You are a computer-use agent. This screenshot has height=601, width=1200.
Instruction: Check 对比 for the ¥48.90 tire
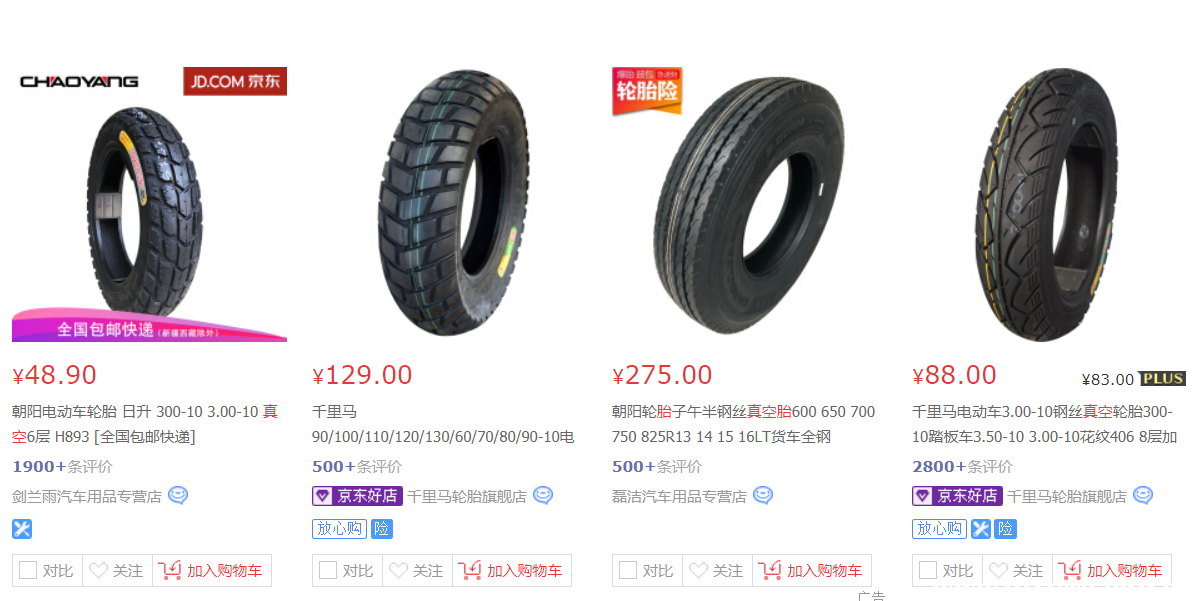[x=47, y=571]
